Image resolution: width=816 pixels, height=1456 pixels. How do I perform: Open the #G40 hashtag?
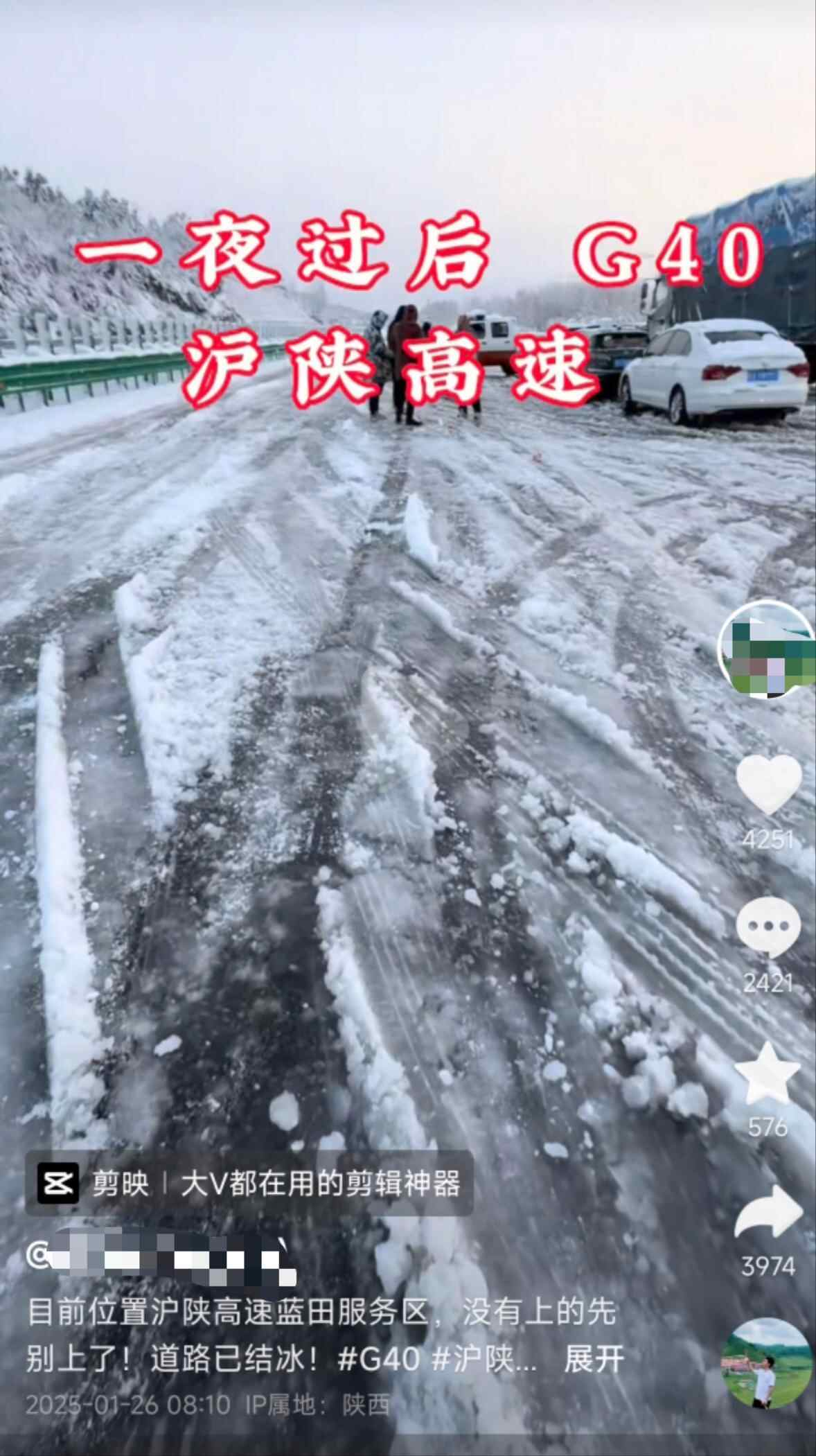coord(378,1359)
